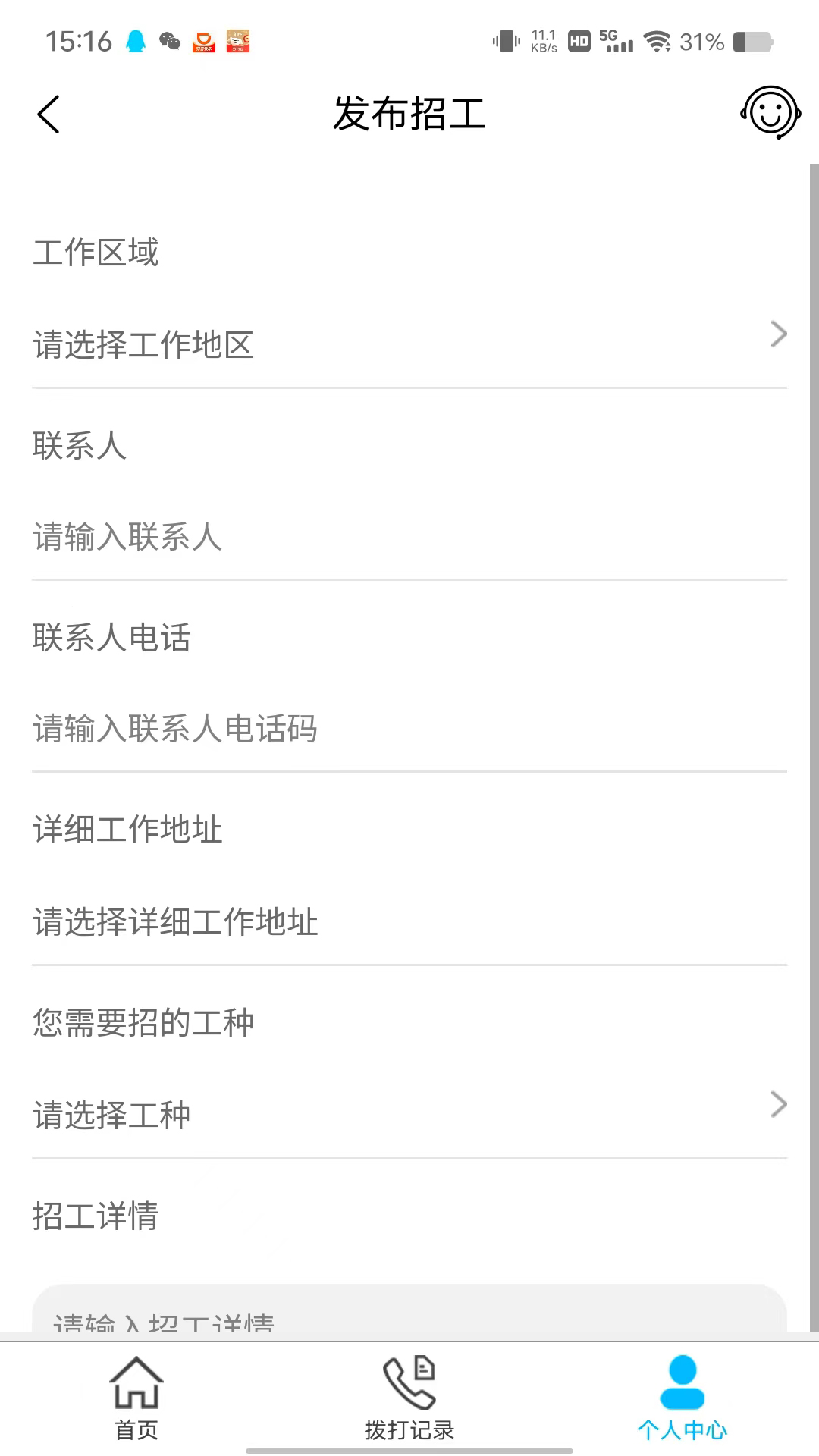
Task: Switch to the 拨打记录 tab
Action: 409,1403
